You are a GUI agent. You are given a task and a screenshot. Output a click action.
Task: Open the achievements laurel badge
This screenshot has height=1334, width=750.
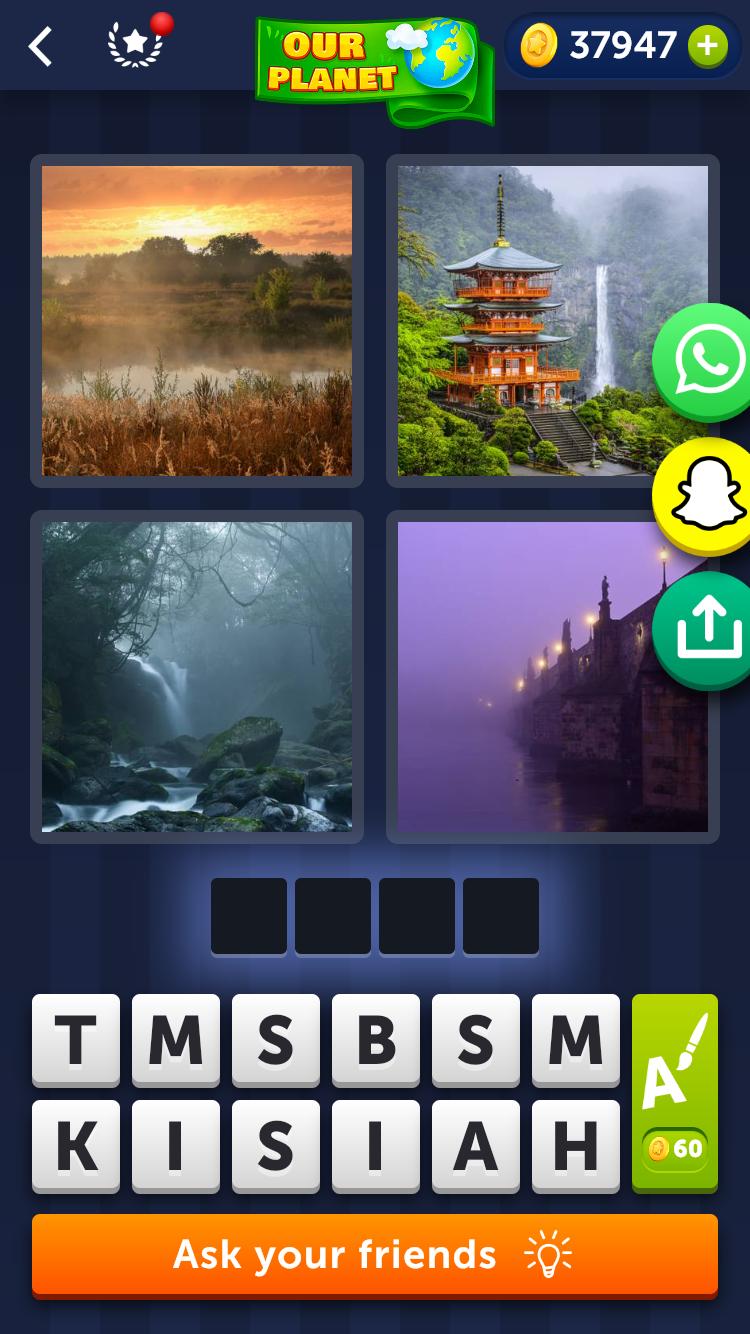(135, 46)
